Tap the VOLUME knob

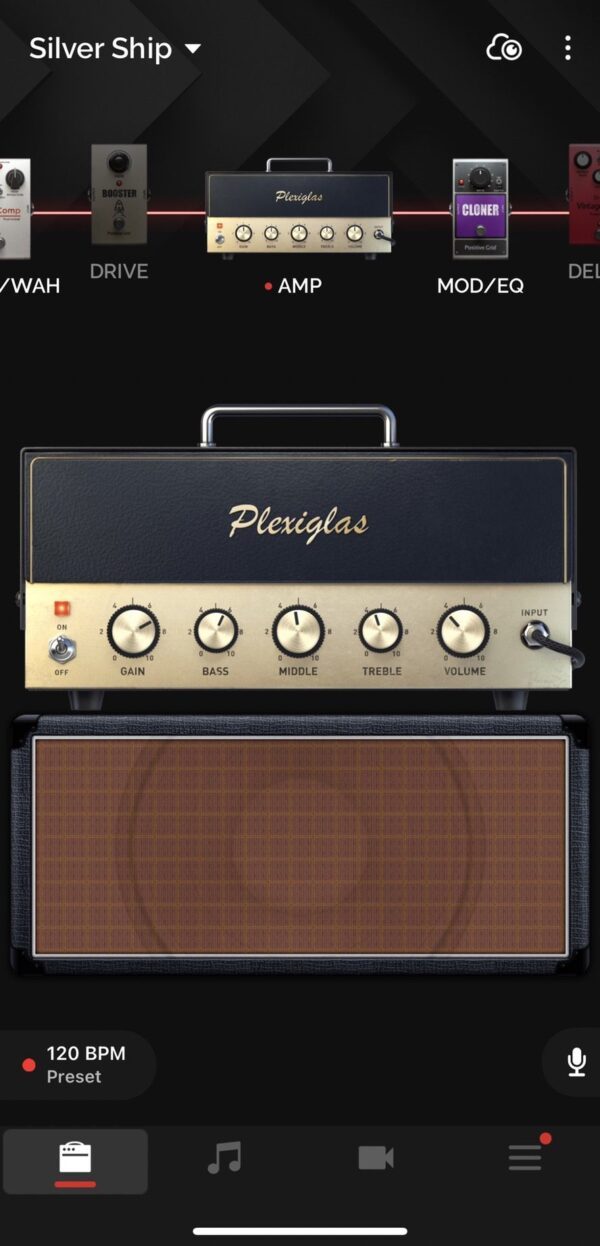pos(463,631)
